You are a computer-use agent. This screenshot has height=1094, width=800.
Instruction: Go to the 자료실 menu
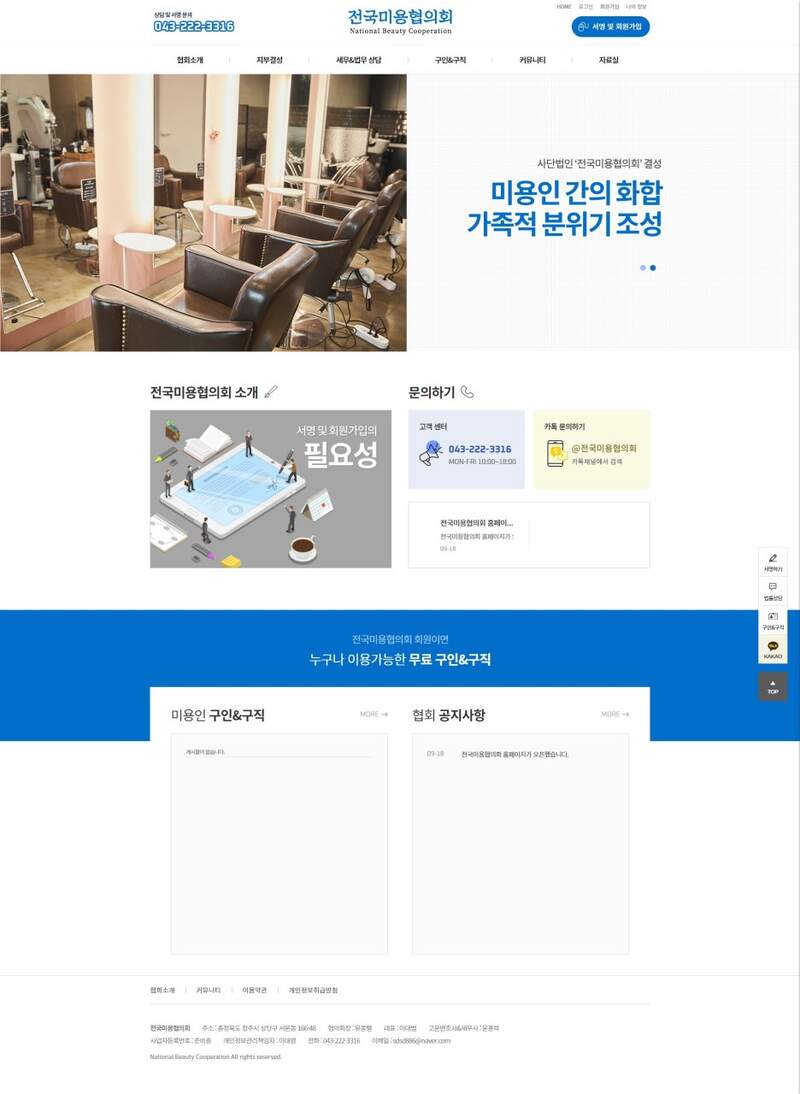pyautogui.click(x=608, y=60)
